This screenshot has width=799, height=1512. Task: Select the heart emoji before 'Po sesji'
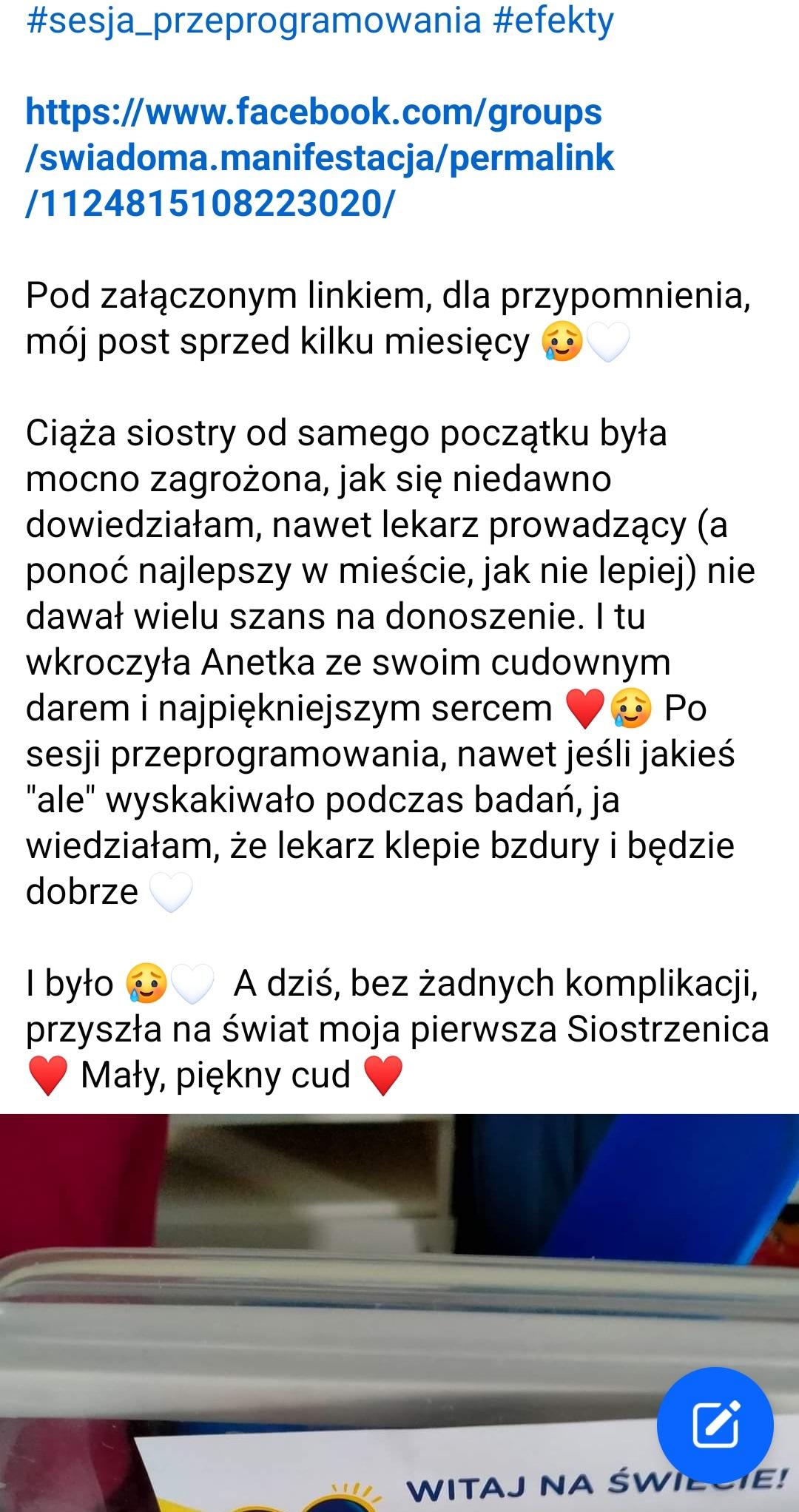[x=584, y=708]
